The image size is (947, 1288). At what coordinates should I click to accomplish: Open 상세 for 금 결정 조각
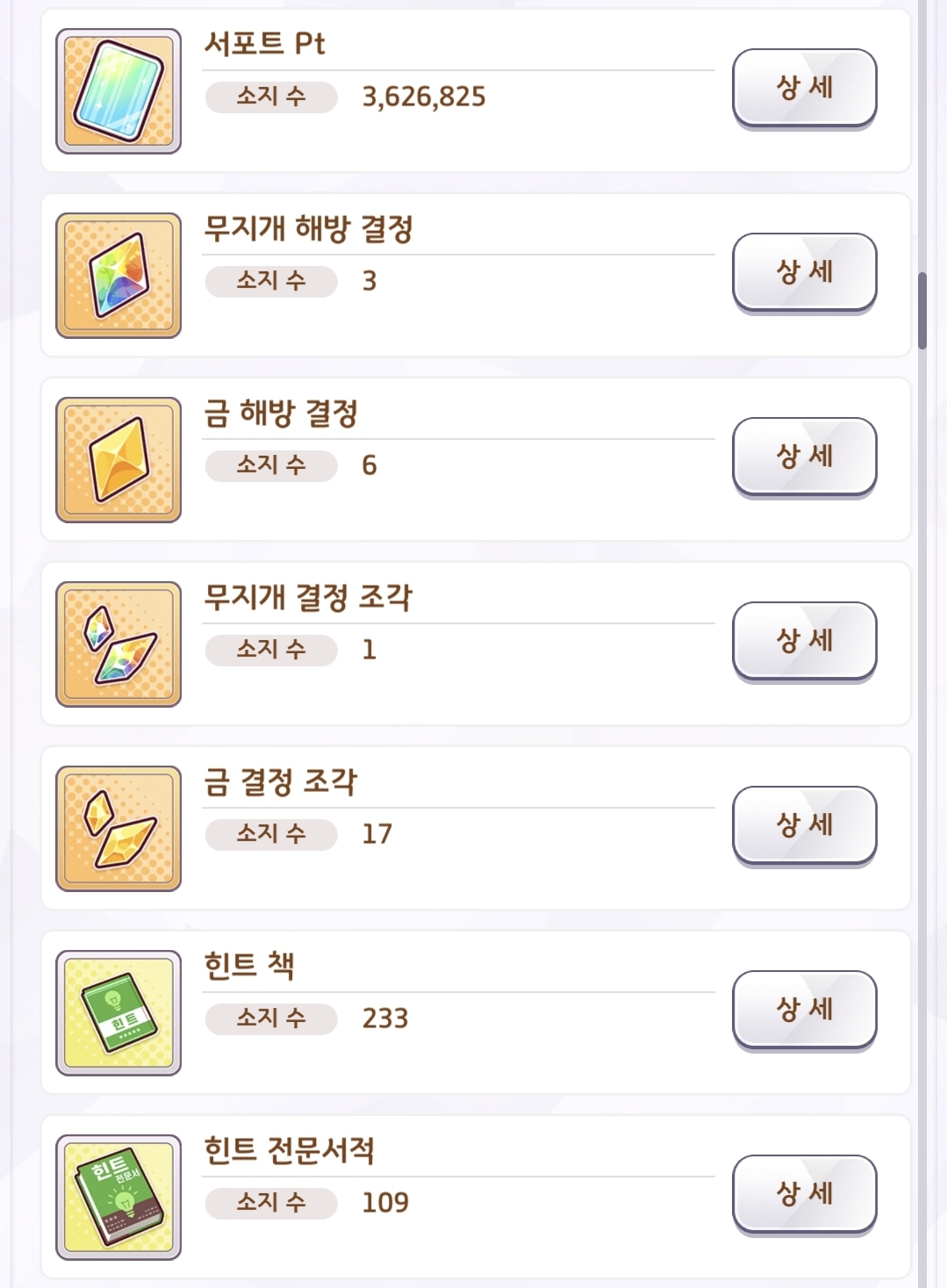[804, 825]
